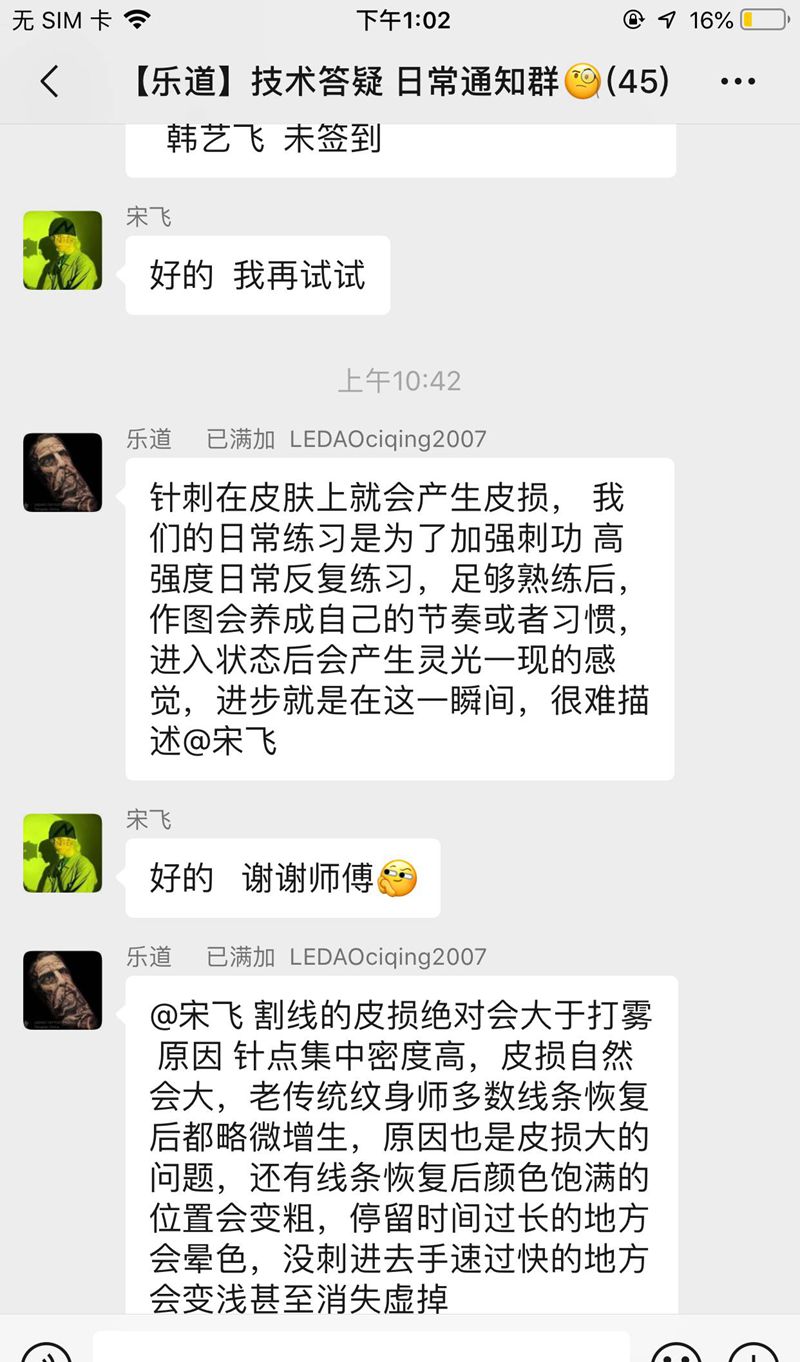Screen dimensions: 800x1362
Task: Open 宋飞's avatar beside '好的 谢谢师傅'
Action: point(63,853)
